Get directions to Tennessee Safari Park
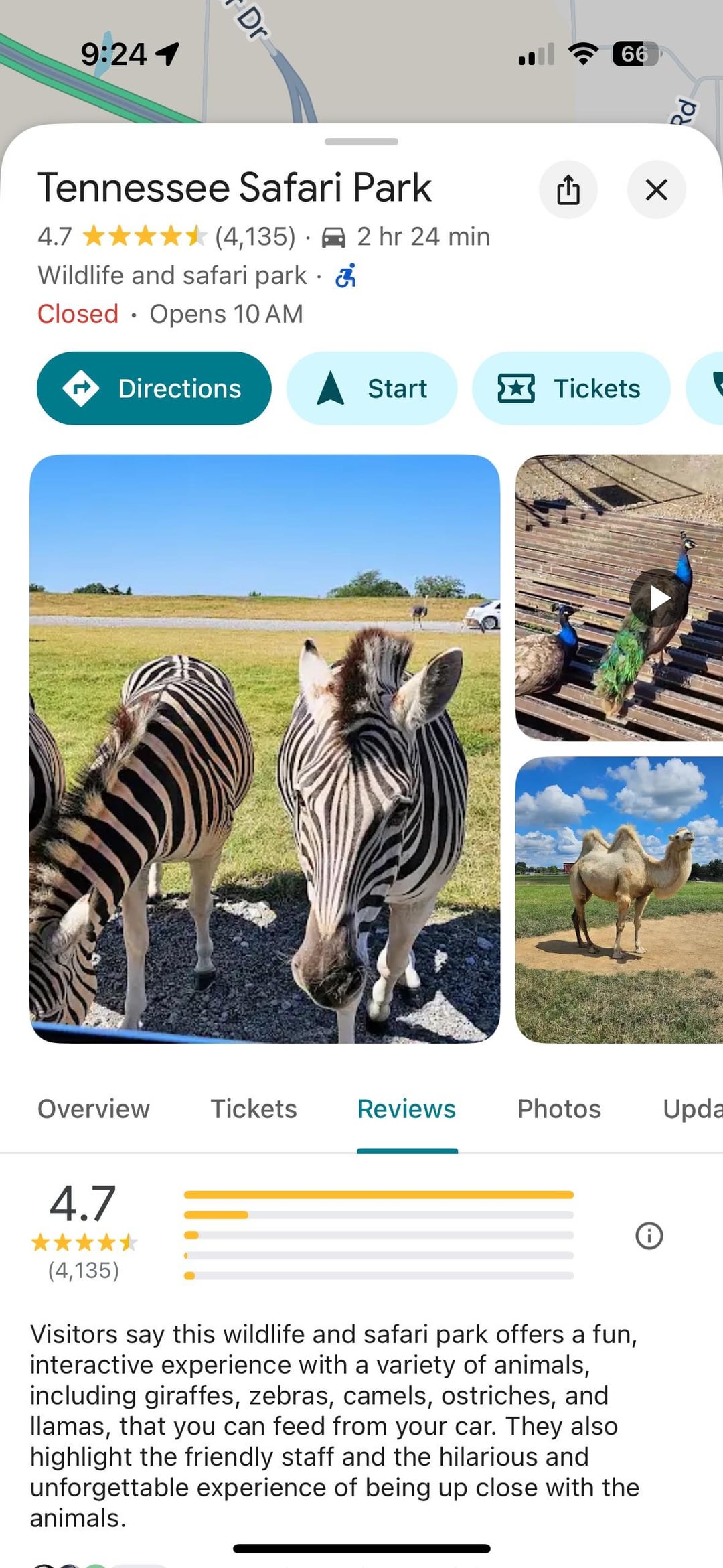Image resolution: width=723 pixels, height=1568 pixels. [154, 388]
